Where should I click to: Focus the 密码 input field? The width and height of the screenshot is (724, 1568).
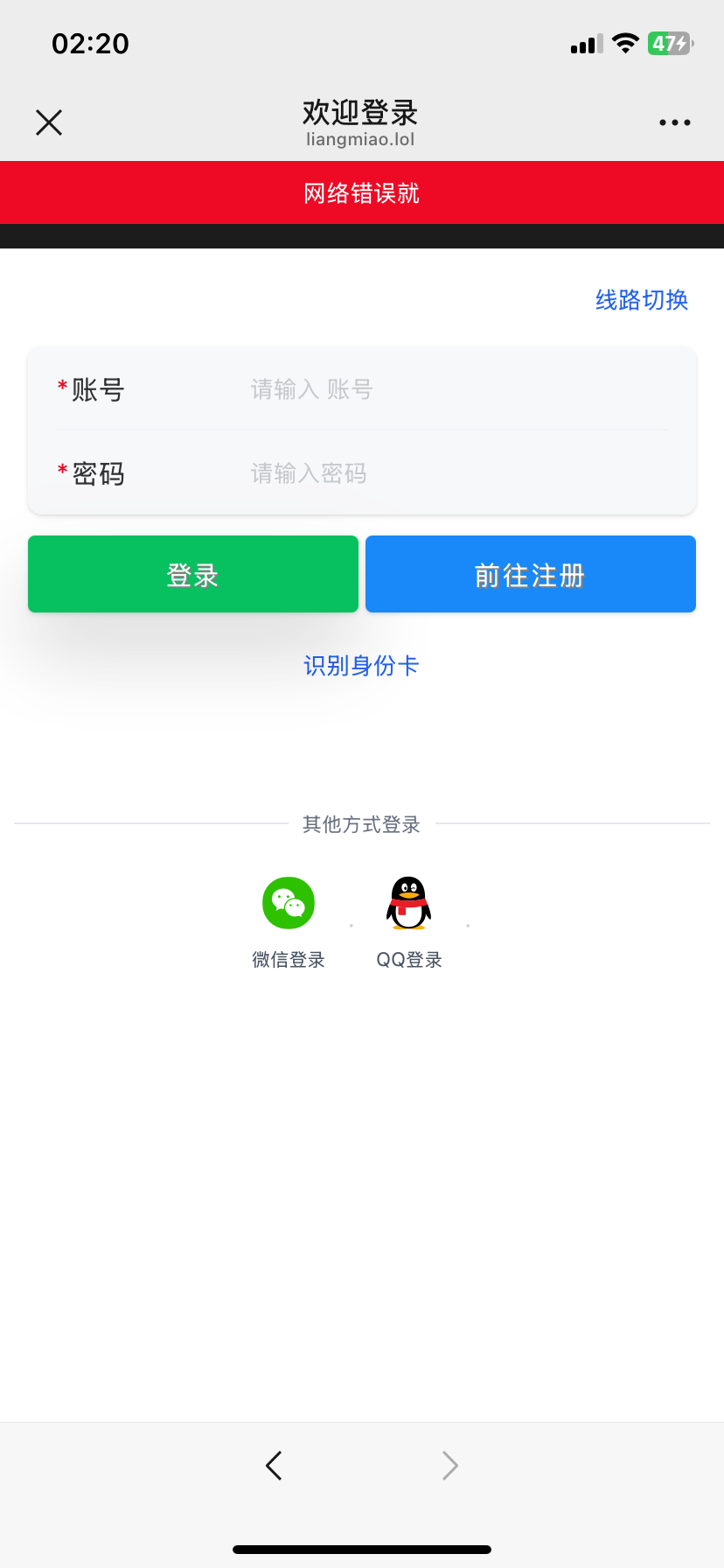(458, 473)
